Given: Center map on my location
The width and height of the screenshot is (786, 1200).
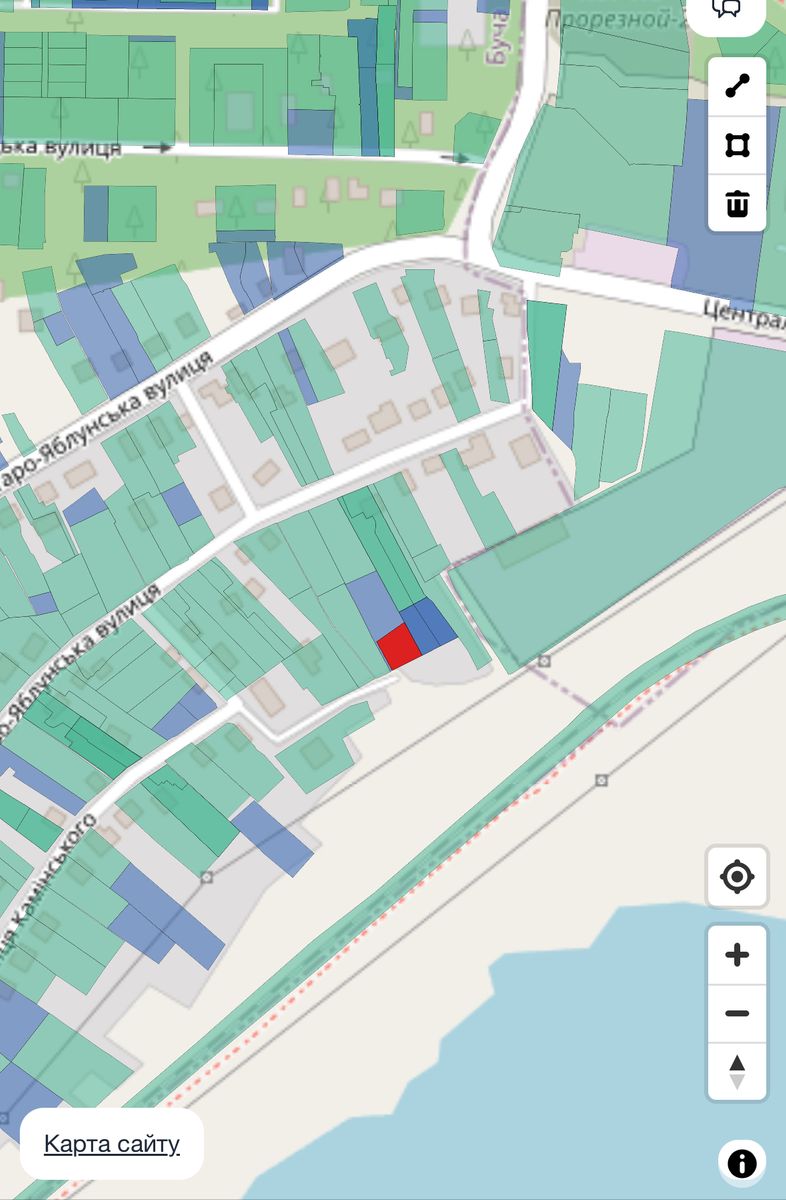Looking at the screenshot, I should [737, 877].
